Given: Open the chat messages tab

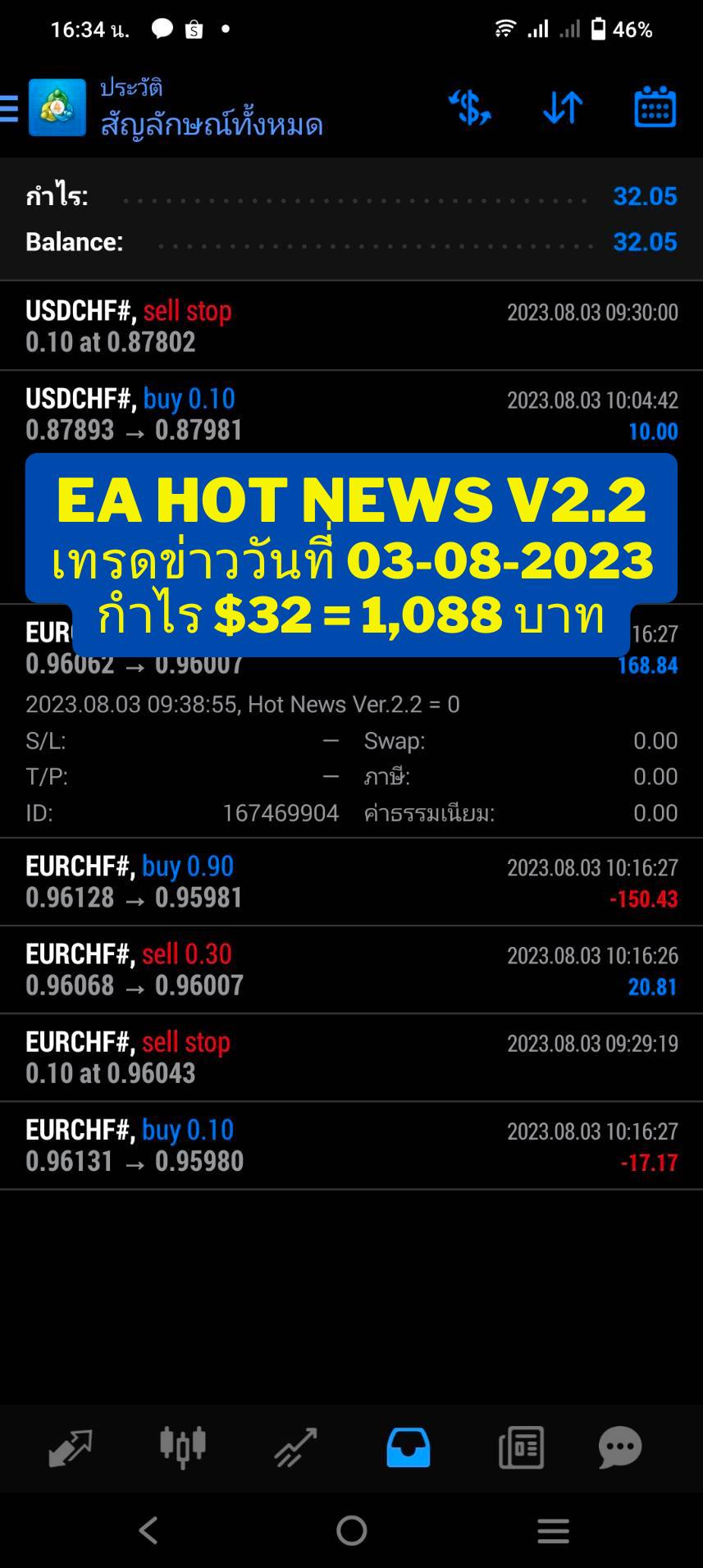Looking at the screenshot, I should [620, 1447].
